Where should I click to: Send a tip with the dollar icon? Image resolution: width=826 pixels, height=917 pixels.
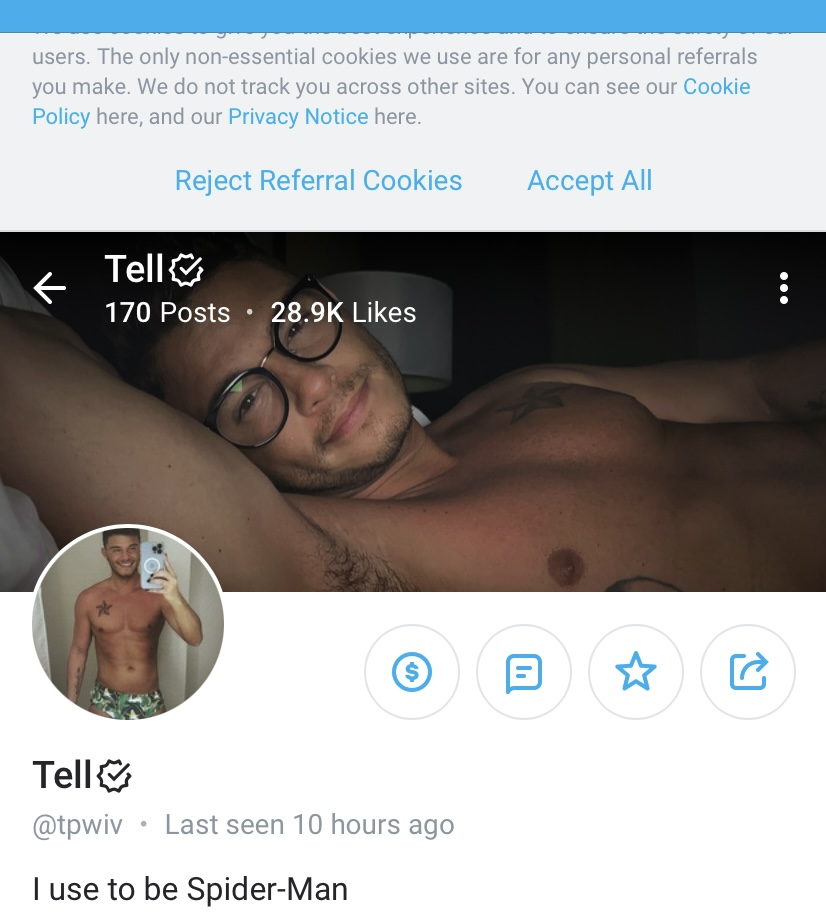411,673
